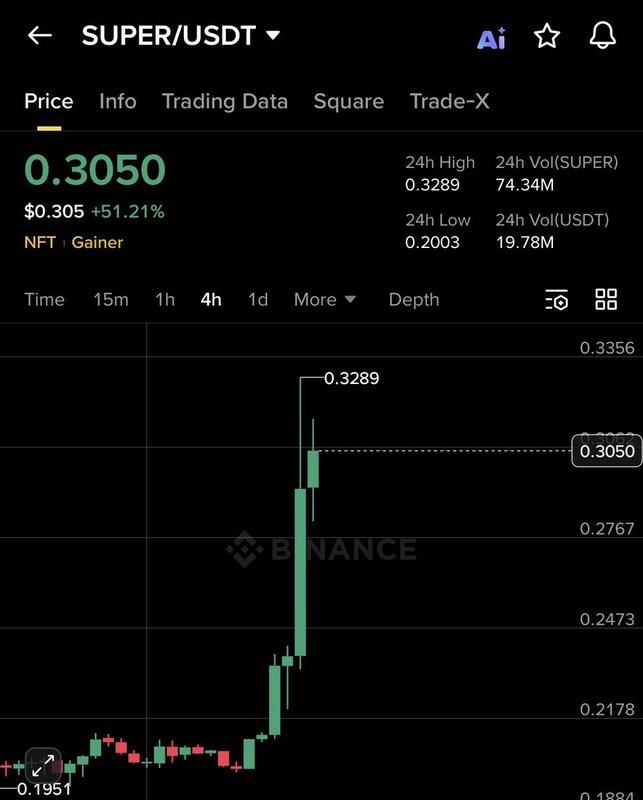Go back using the arrow icon
643x800 pixels.
tap(39, 36)
